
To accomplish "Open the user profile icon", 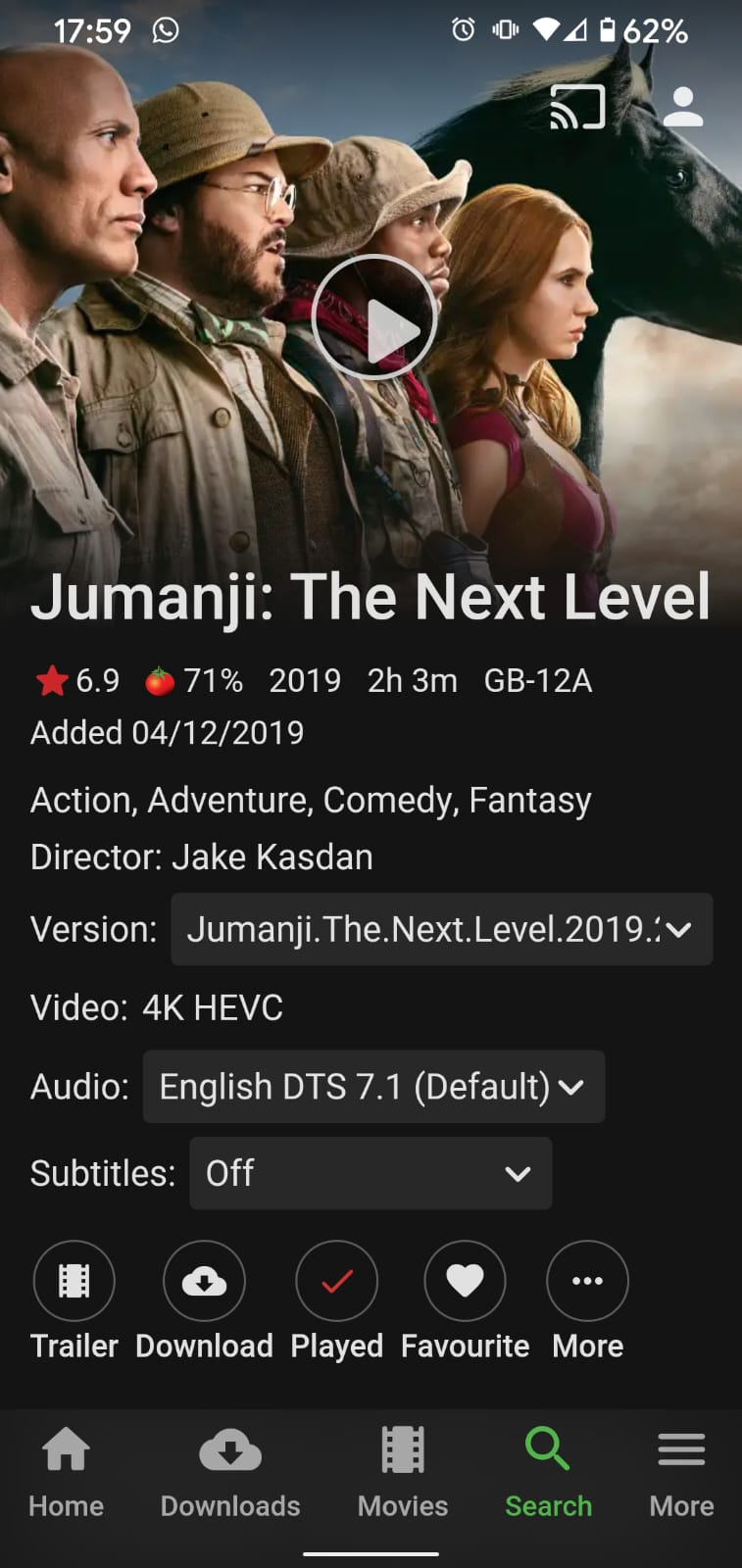I will [x=682, y=108].
